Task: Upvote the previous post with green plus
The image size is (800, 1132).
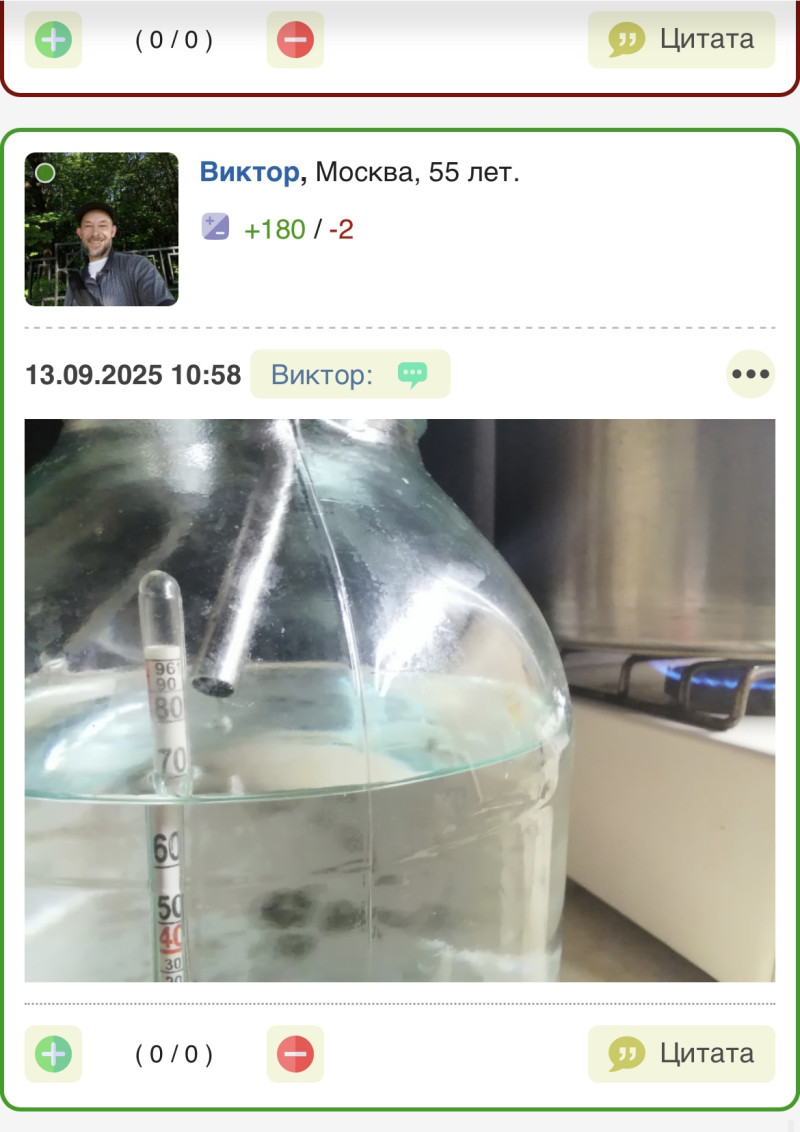Action: [53, 40]
